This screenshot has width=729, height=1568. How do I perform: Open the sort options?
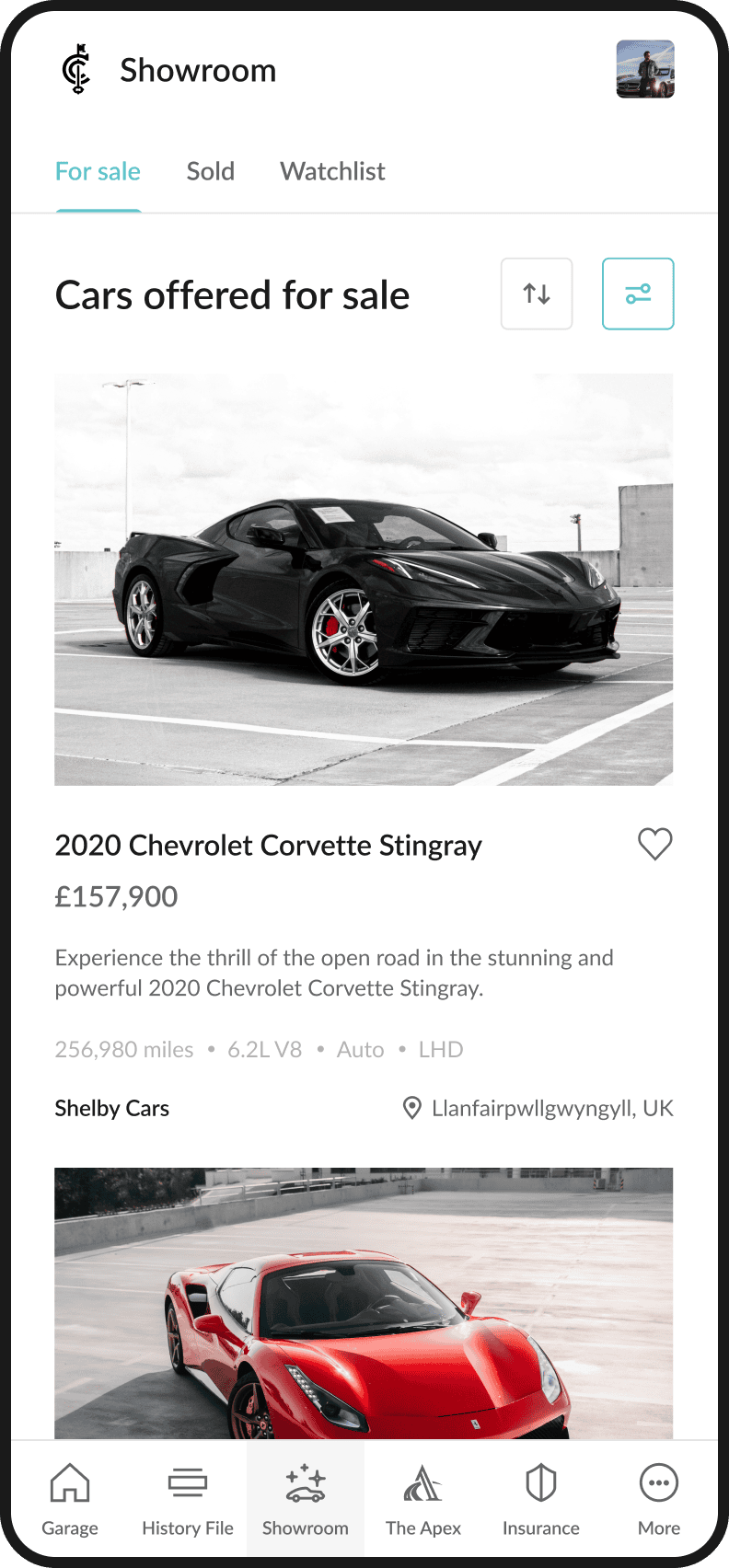[537, 294]
